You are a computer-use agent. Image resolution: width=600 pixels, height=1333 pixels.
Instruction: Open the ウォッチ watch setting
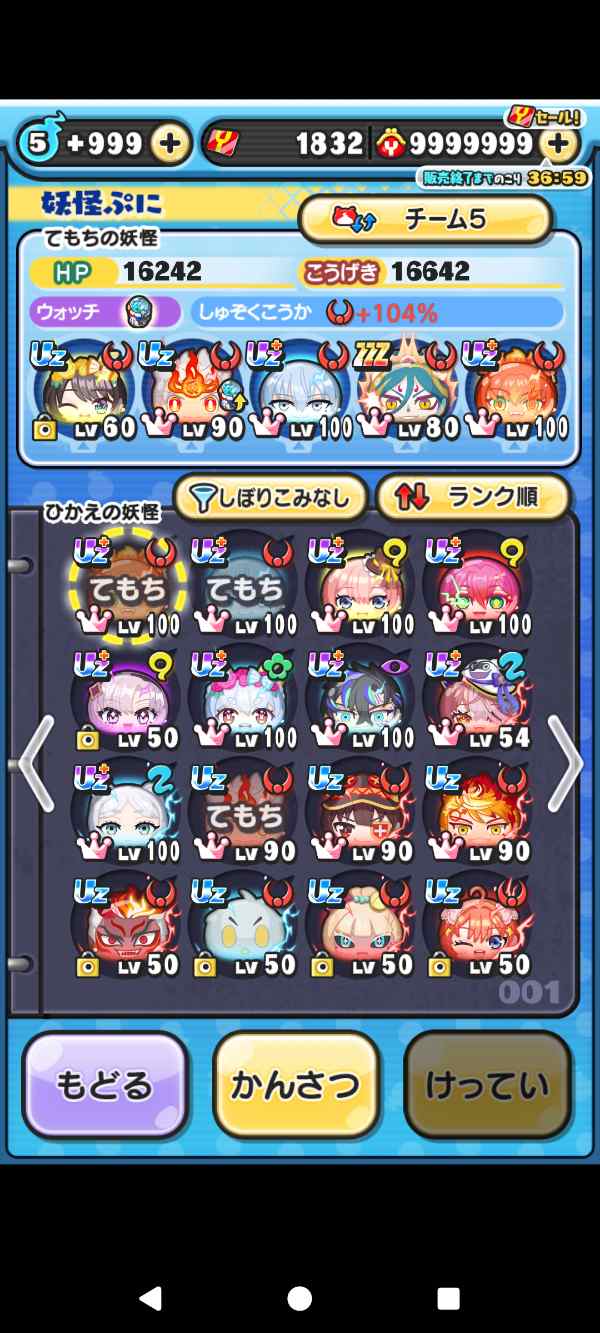[105, 313]
